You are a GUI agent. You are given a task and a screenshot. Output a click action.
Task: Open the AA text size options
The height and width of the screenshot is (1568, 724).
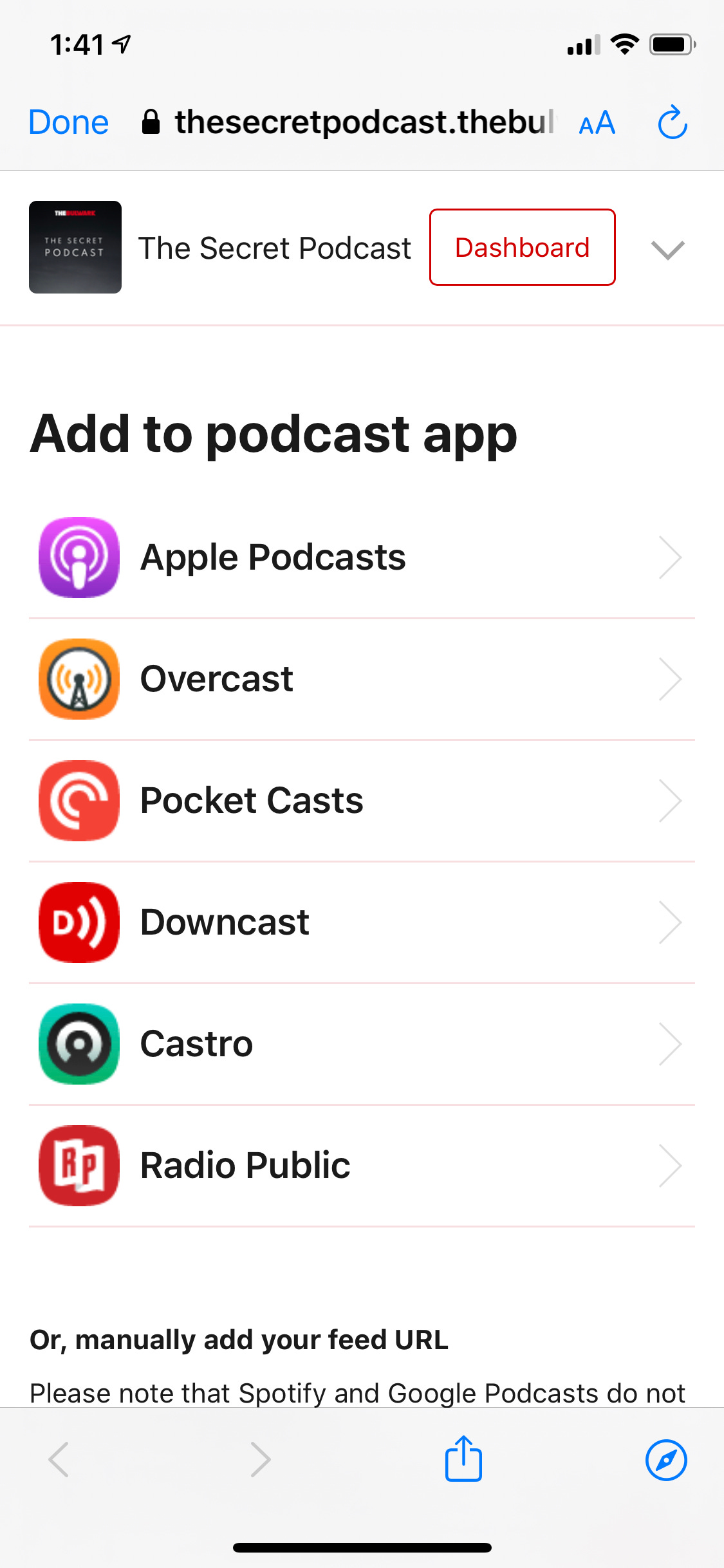point(597,122)
